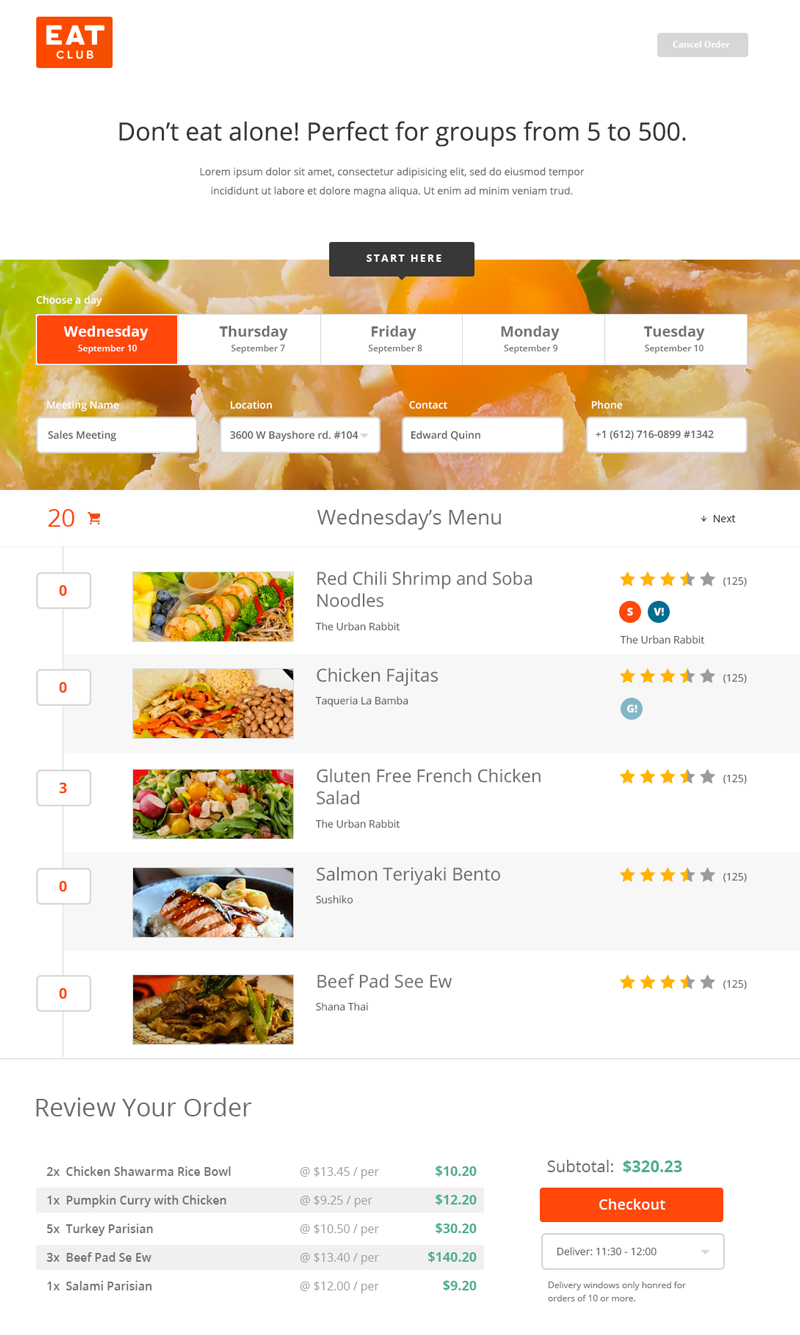Adjust the Chicken Fajitas quantity box
Image resolution: width=800 pixels, height=1335 pixels.
click(x=63, y=688)
